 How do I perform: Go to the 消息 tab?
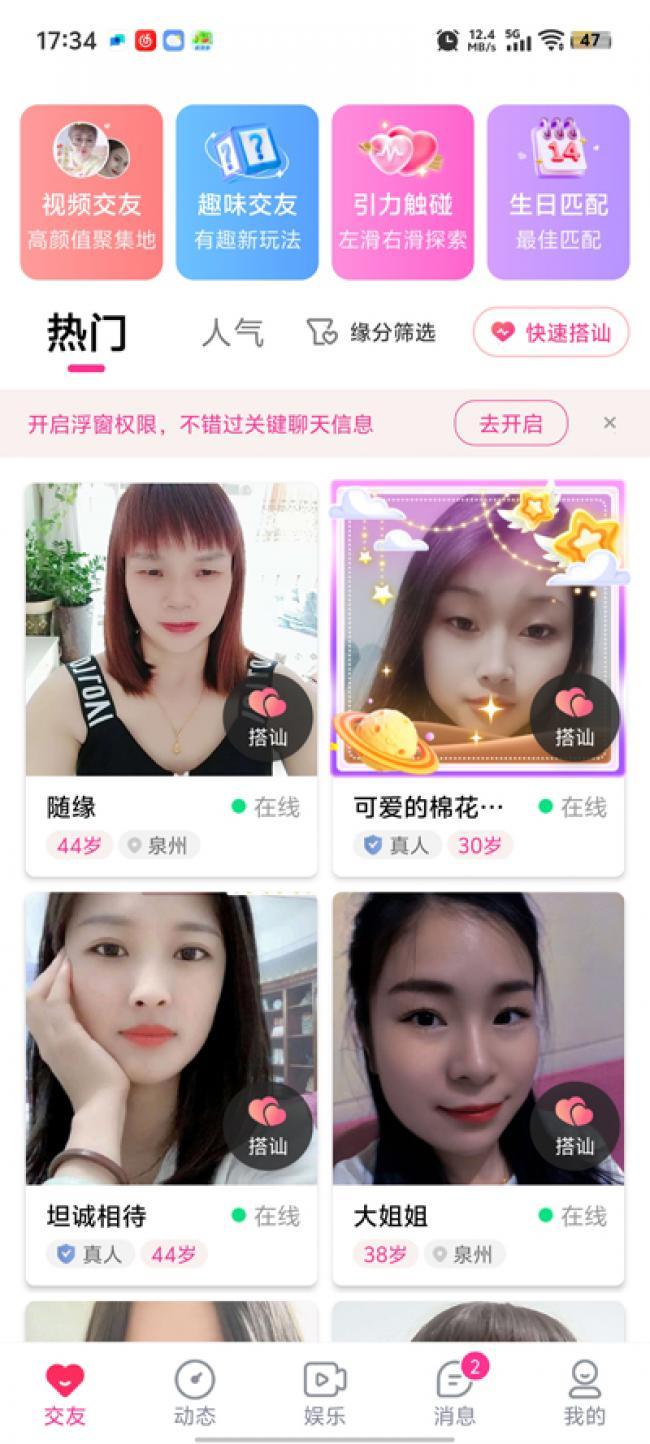455,1392
